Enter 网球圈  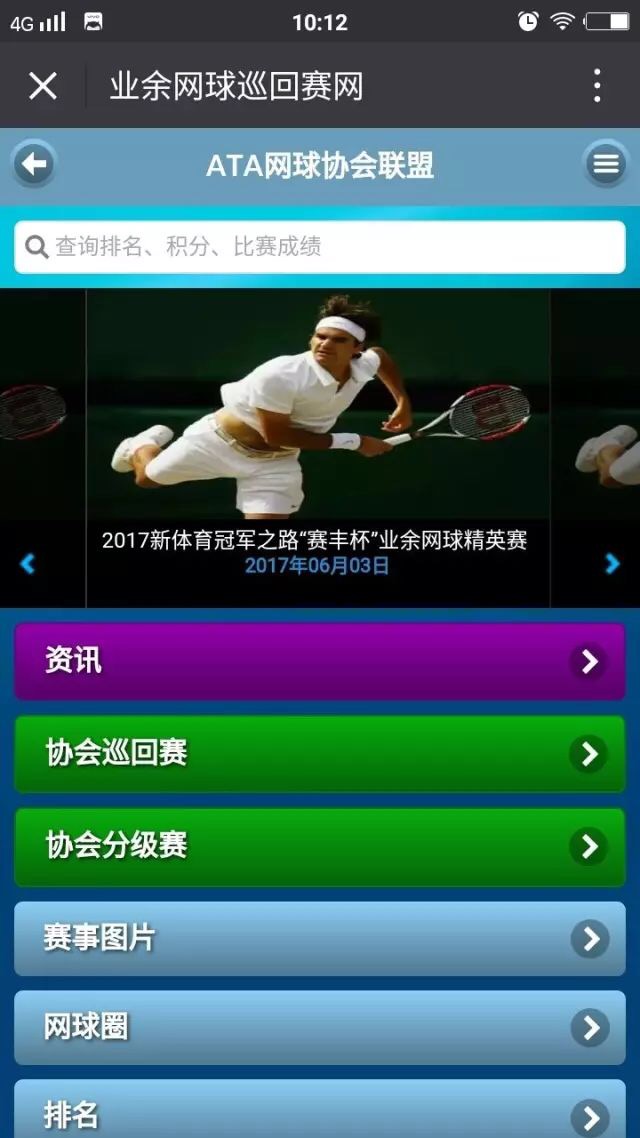click(320, 1027)
